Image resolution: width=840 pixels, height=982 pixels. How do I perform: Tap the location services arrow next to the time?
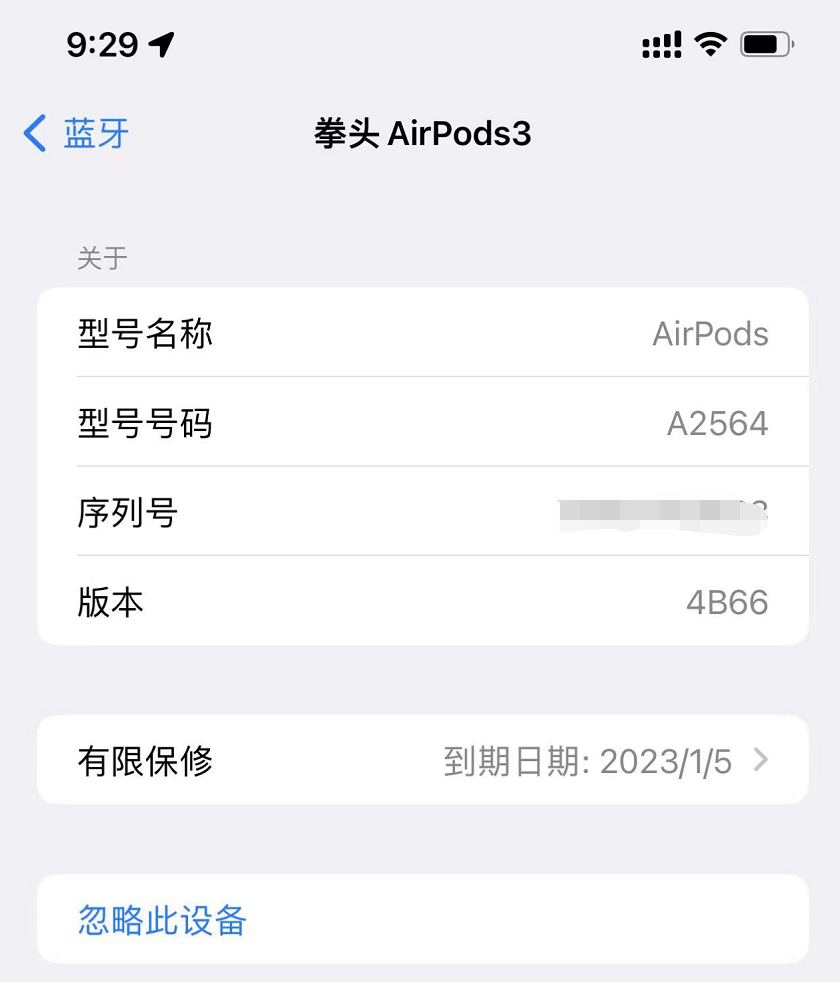point(162,43)
